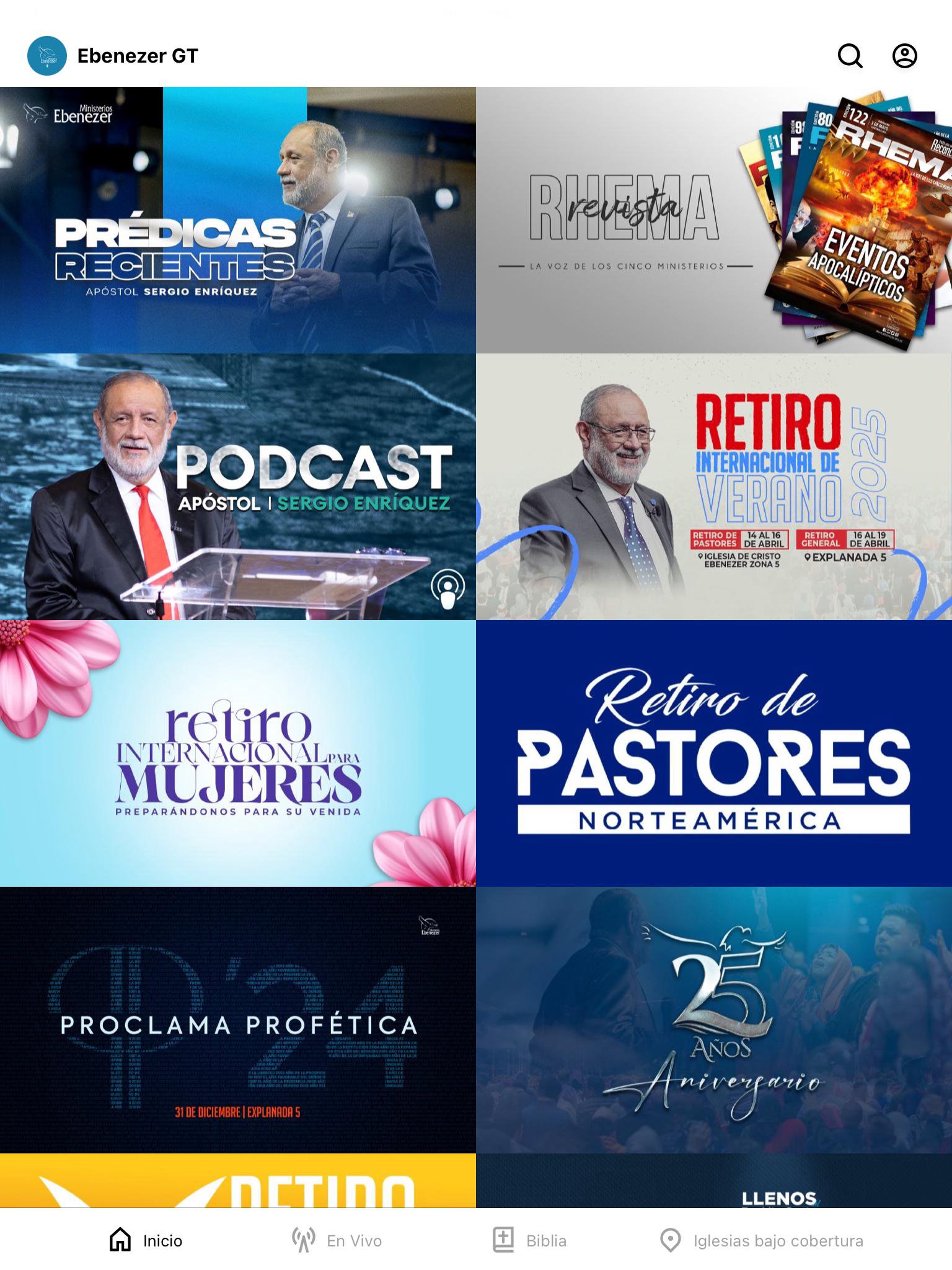Open the Podcast Apóstol Sergio Enríquez tile
This screenshot has height=1270, width=952.
pyautogui.click(x=238, y=487)
